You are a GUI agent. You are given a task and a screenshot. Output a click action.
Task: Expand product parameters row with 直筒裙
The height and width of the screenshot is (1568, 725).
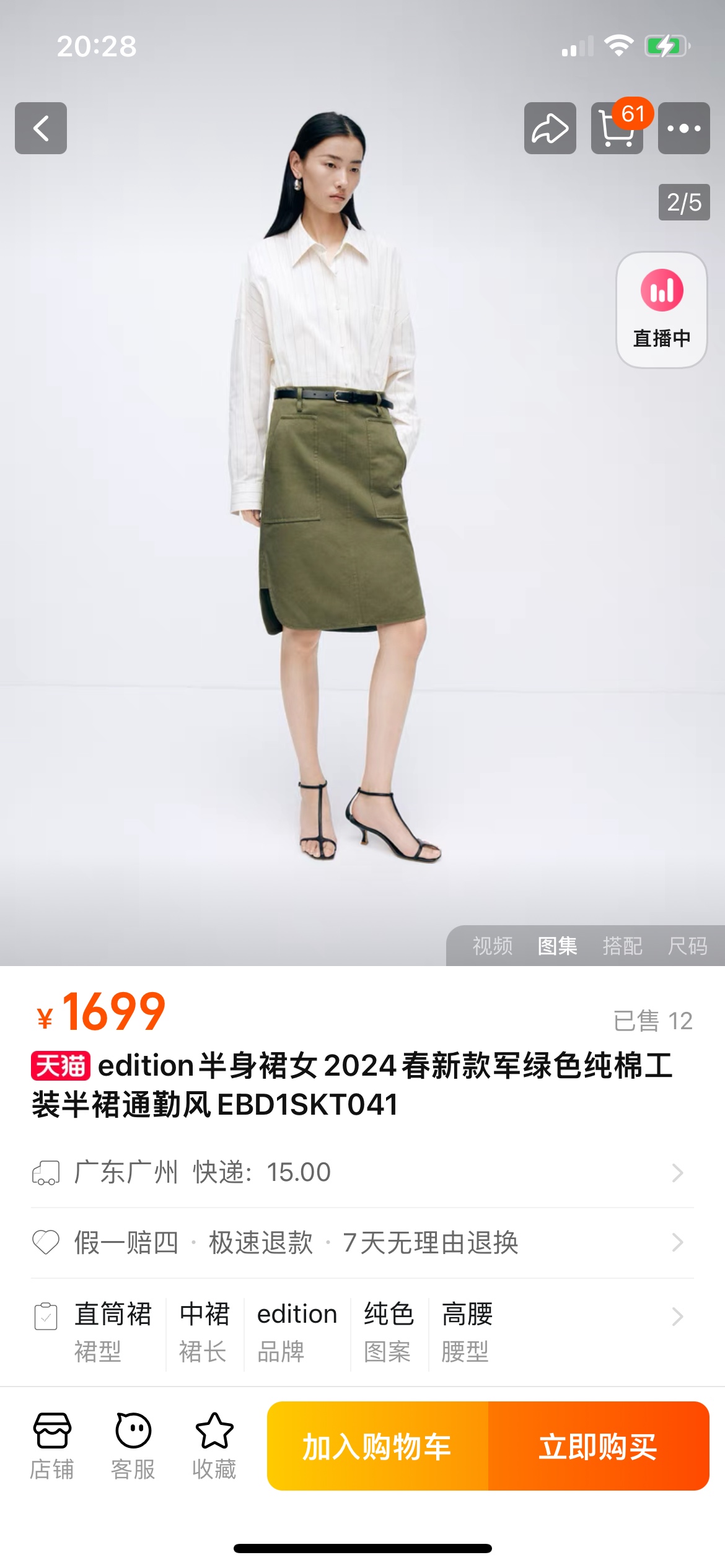tap(362, 1332)
